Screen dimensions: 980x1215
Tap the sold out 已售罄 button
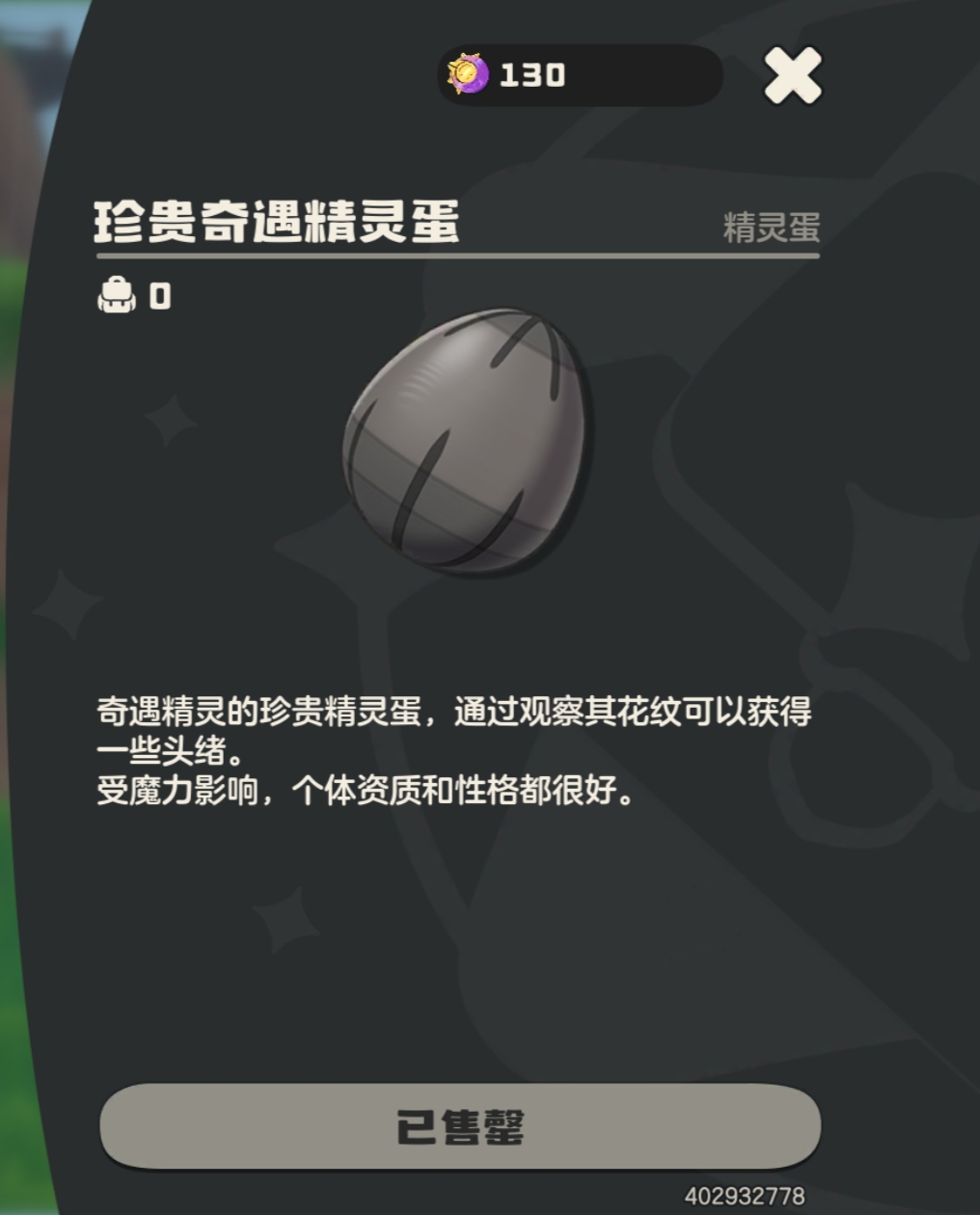point(460,1125)
